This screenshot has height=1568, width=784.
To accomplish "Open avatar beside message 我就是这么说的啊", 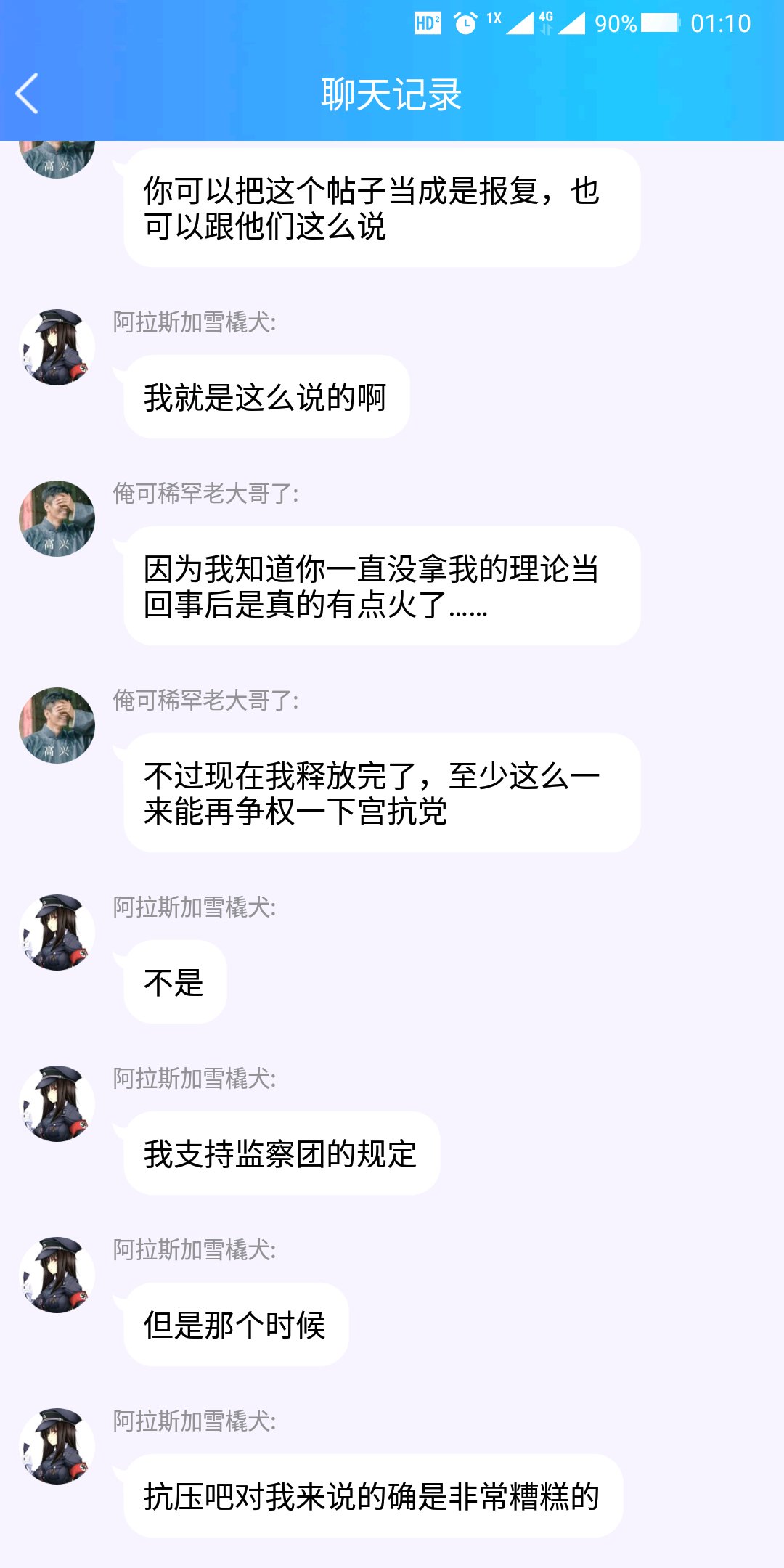I will [x=57, y=348].
